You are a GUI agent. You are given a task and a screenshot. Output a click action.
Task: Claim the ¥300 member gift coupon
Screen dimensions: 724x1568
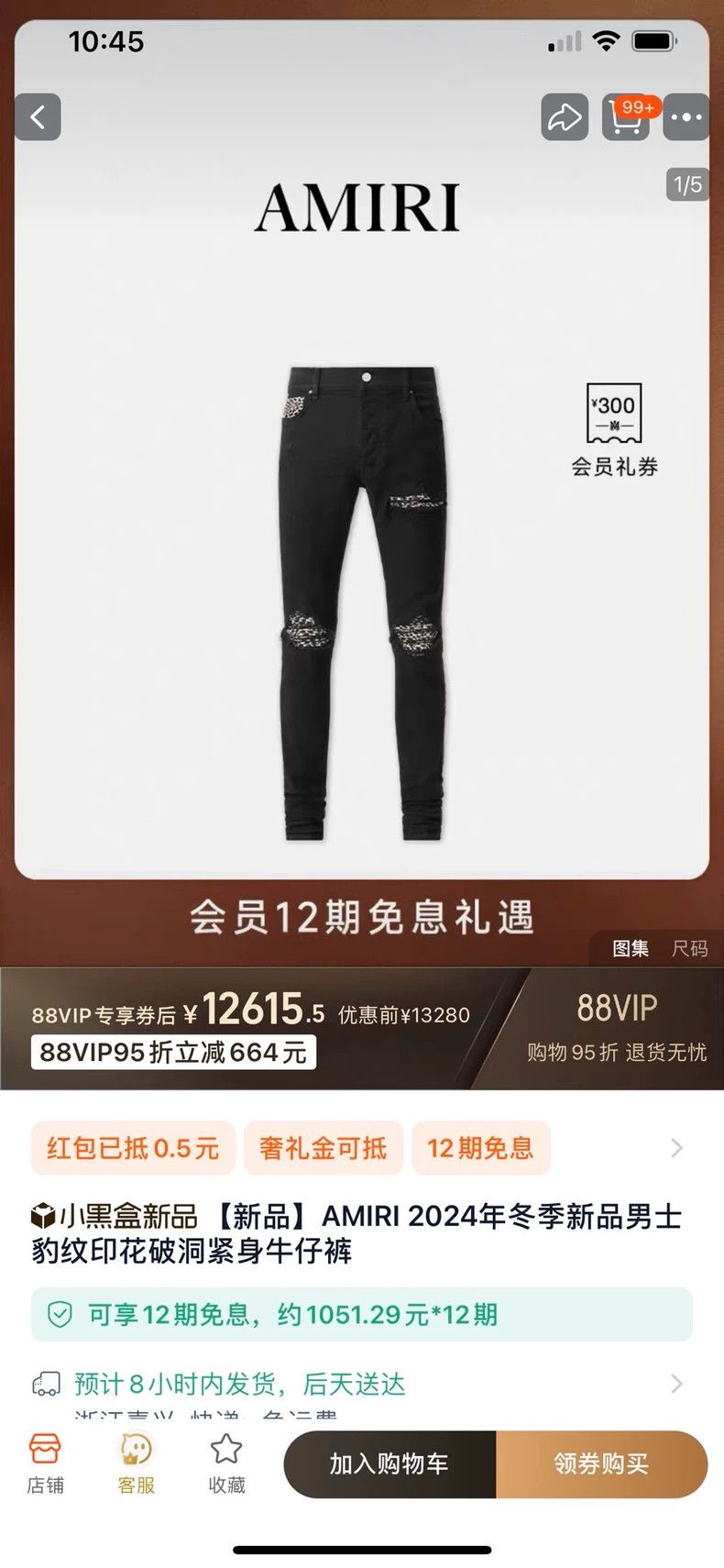pyautogui.click(x=614, y=430)
